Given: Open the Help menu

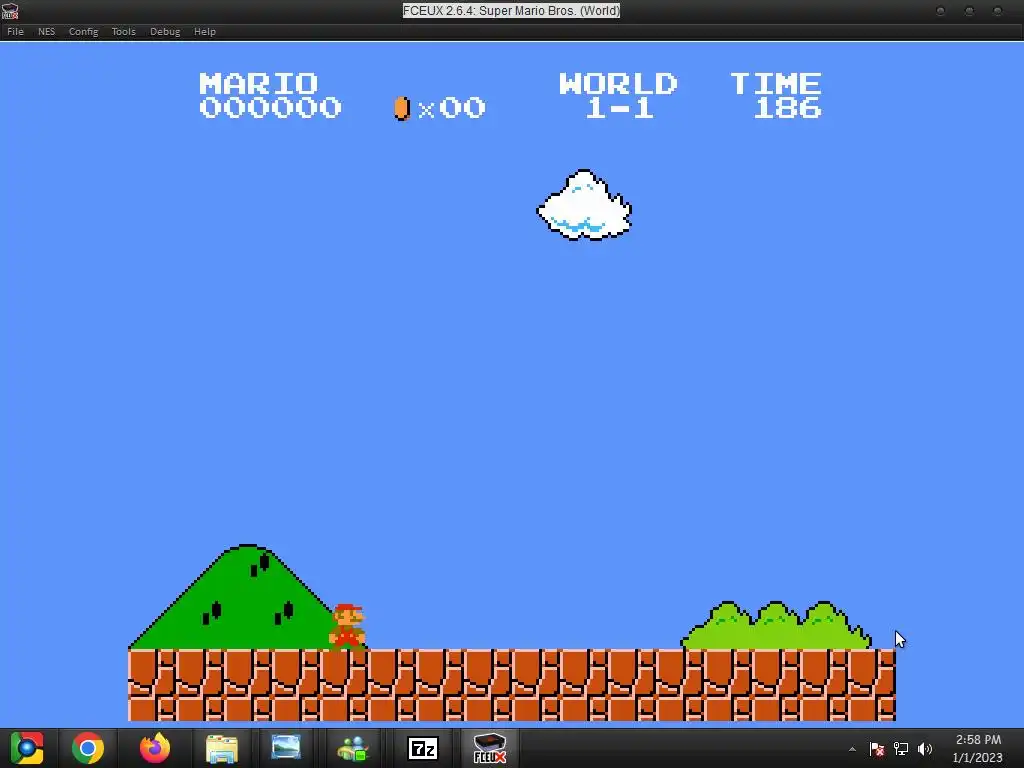Looking at the screenshot, I should (204, 32).
